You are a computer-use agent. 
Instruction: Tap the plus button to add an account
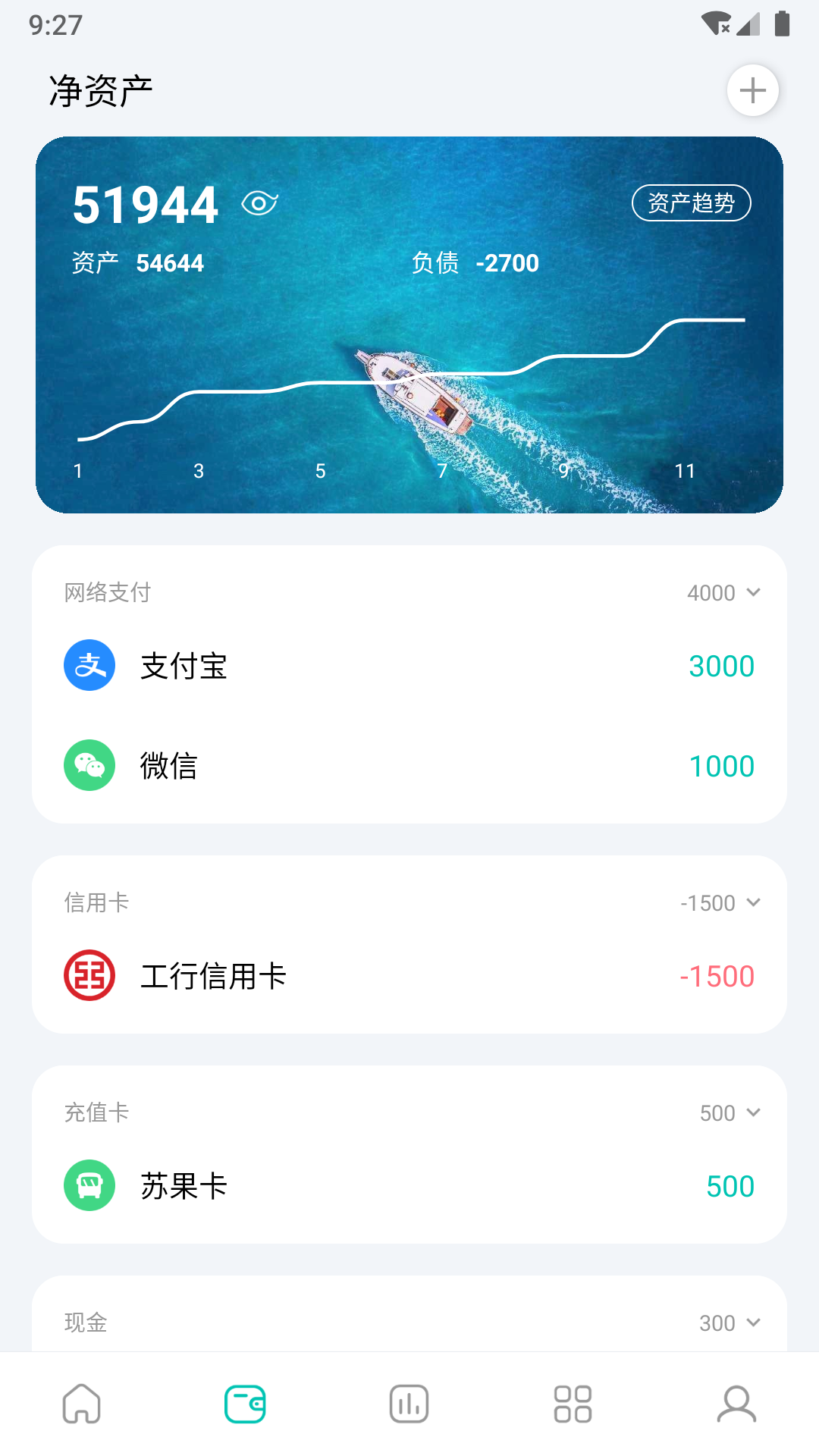(752, 89)
